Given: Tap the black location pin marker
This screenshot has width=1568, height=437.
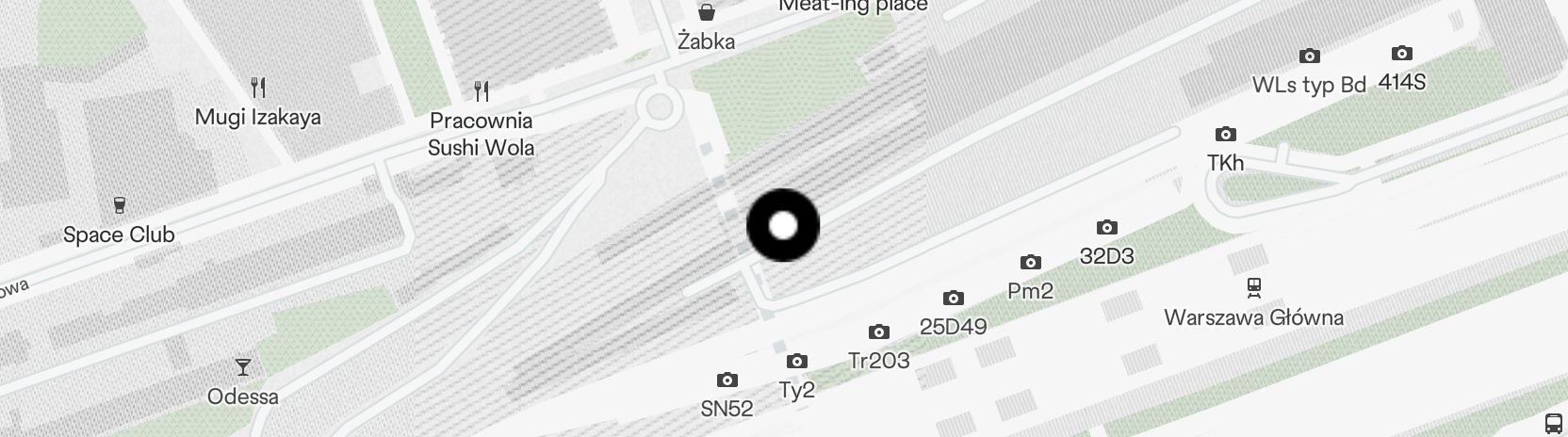Looking at the screenshot, I should 783,226.
